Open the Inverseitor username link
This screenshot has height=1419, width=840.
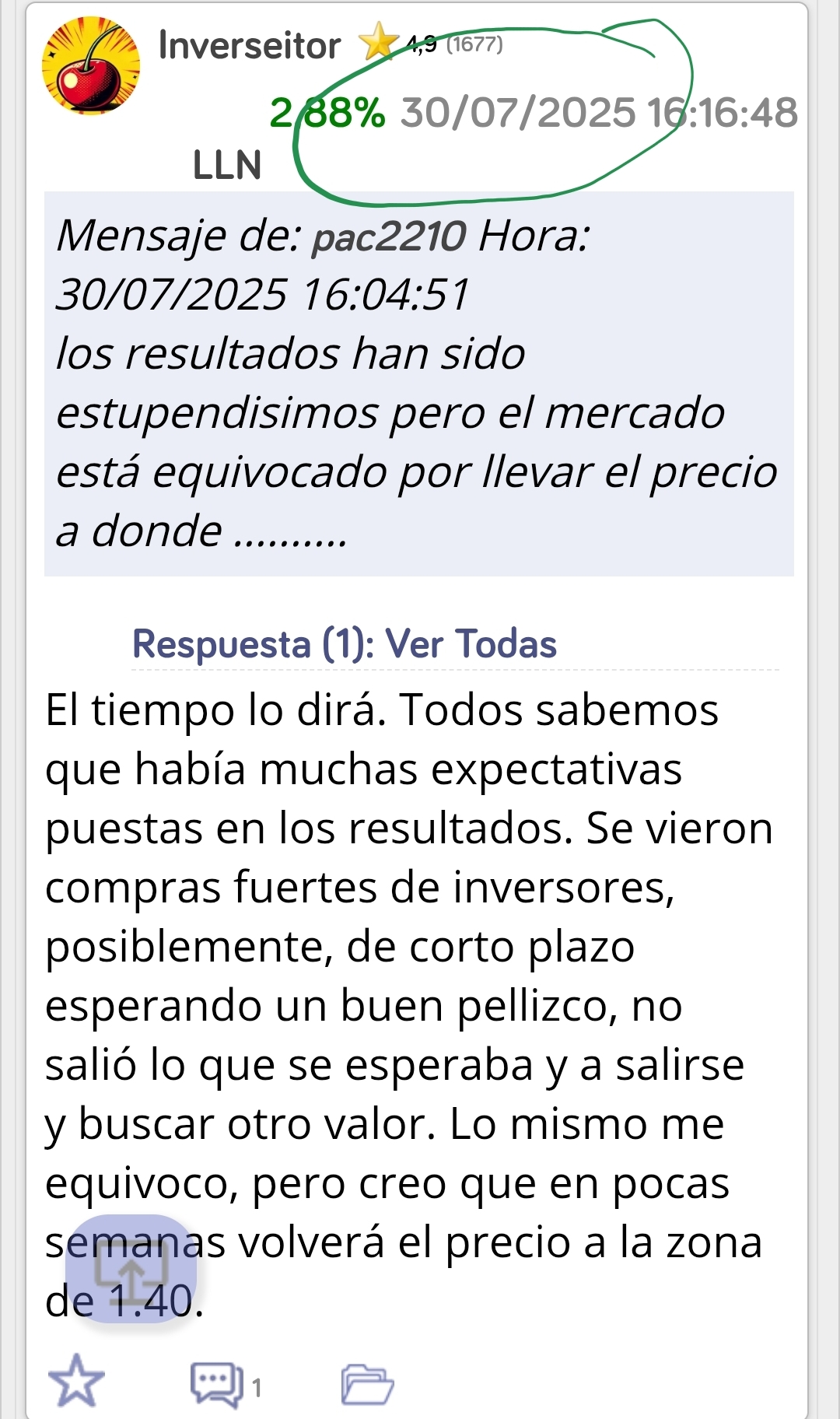[x=250, y=46]
